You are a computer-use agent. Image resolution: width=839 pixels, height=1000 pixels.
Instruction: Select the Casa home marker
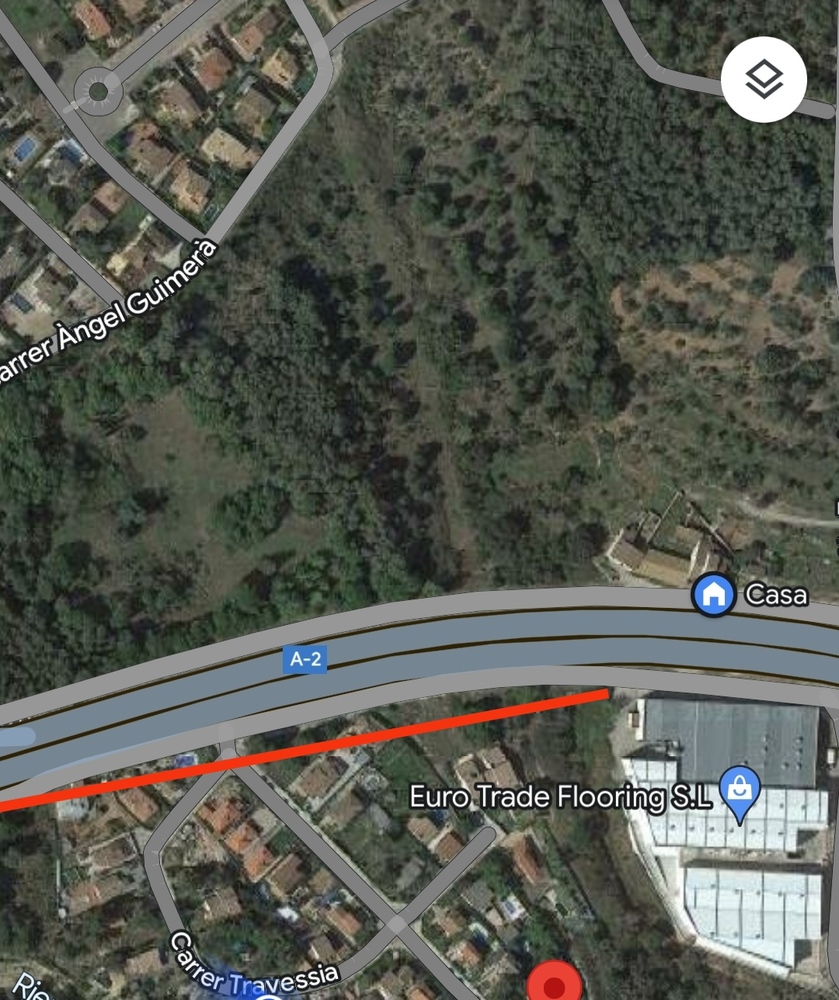[713, 596]
